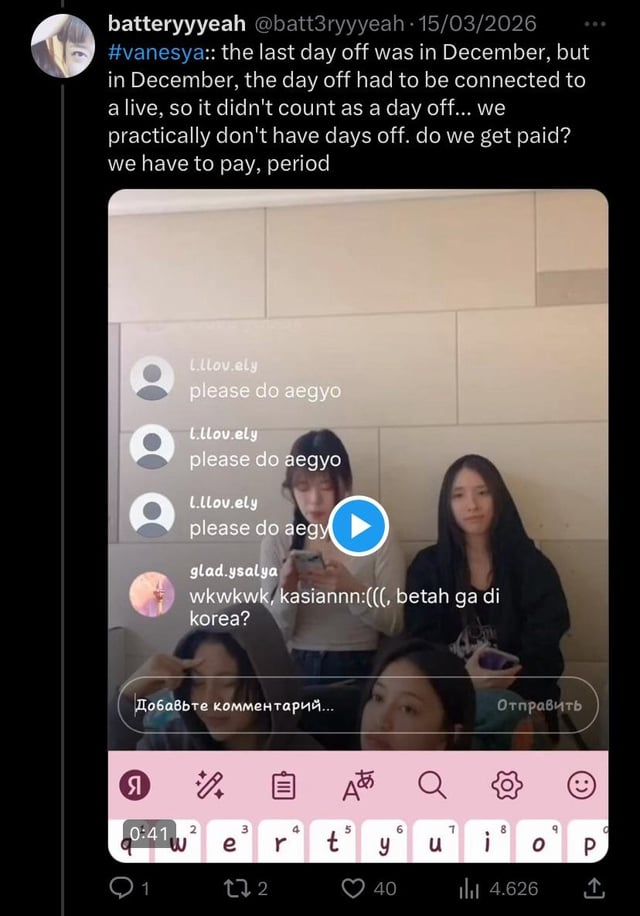Open batteryyyeah's profile picture
640x916 pixels.
click(x=64, y=46)
